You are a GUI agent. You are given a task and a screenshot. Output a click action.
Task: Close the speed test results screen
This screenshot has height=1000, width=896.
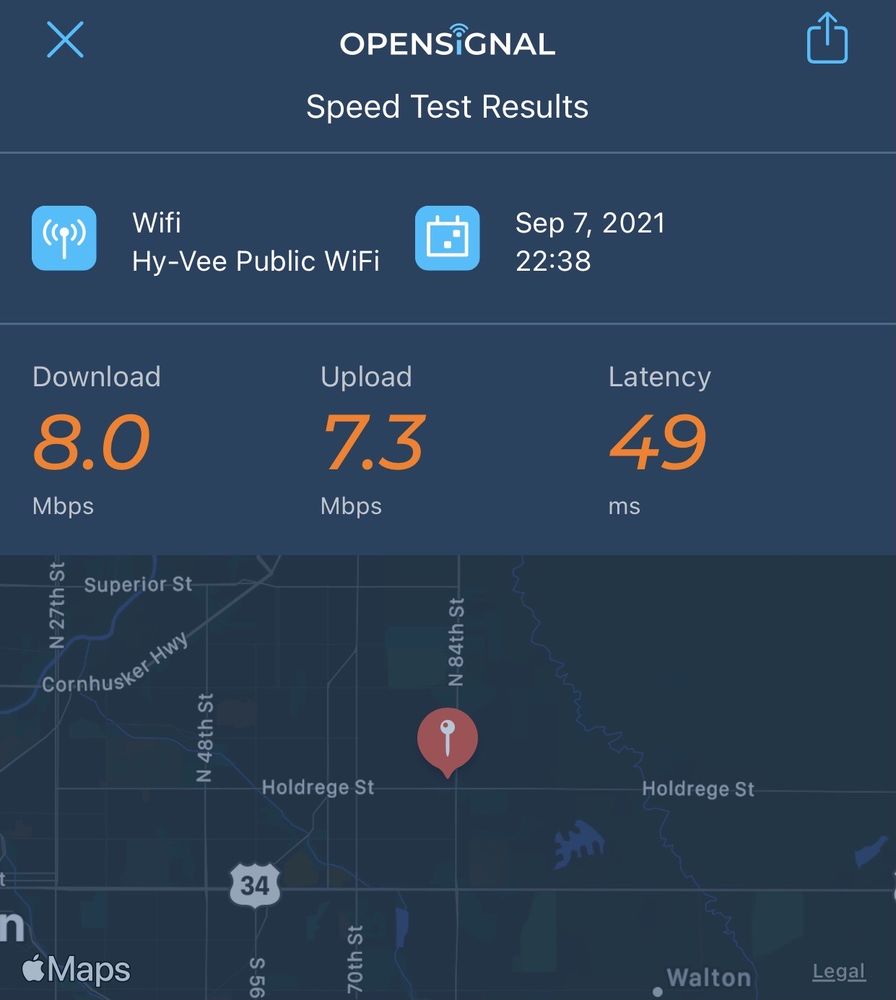pos(65,40)
